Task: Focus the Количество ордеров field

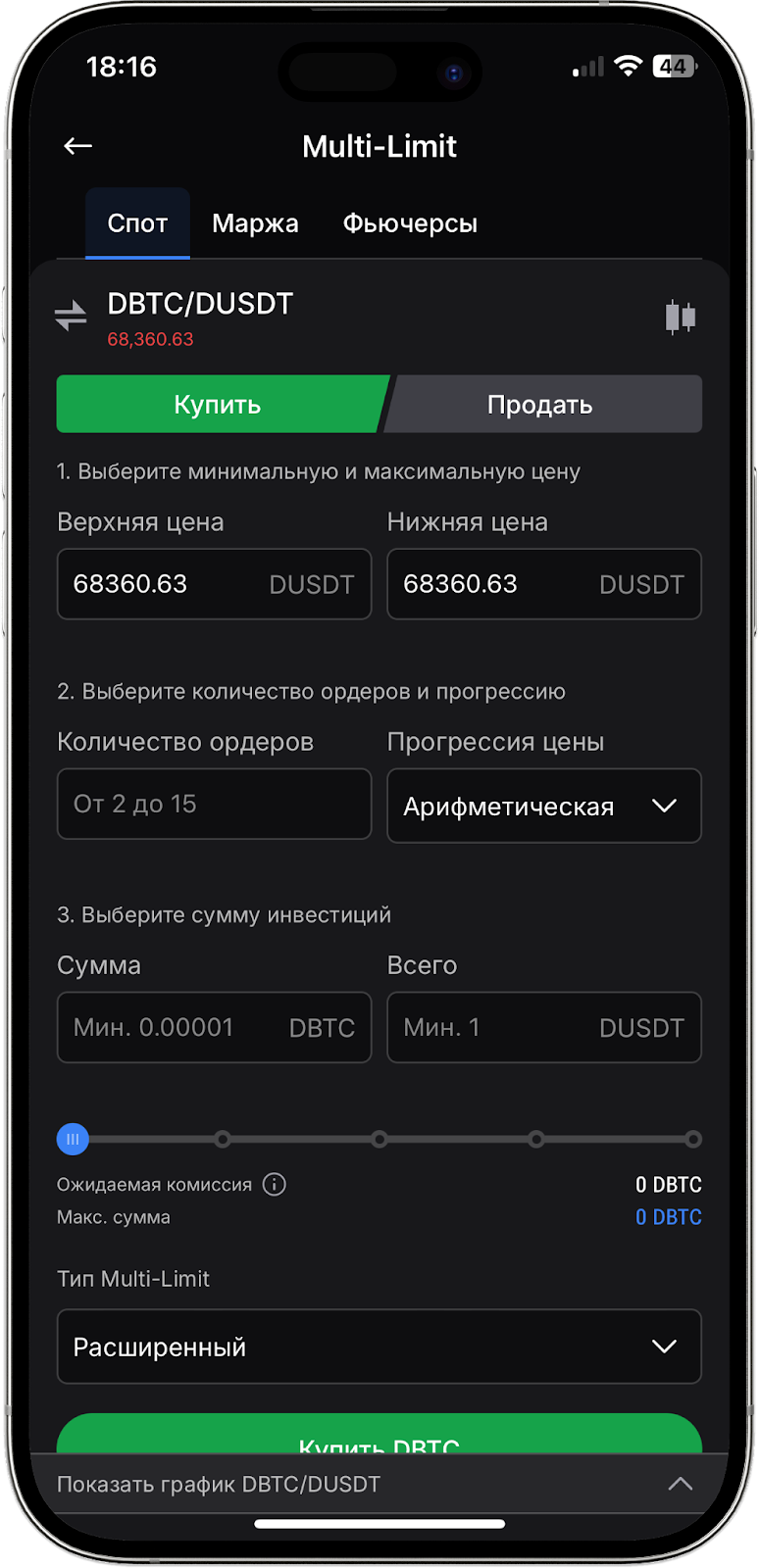Action: point(214,804)
